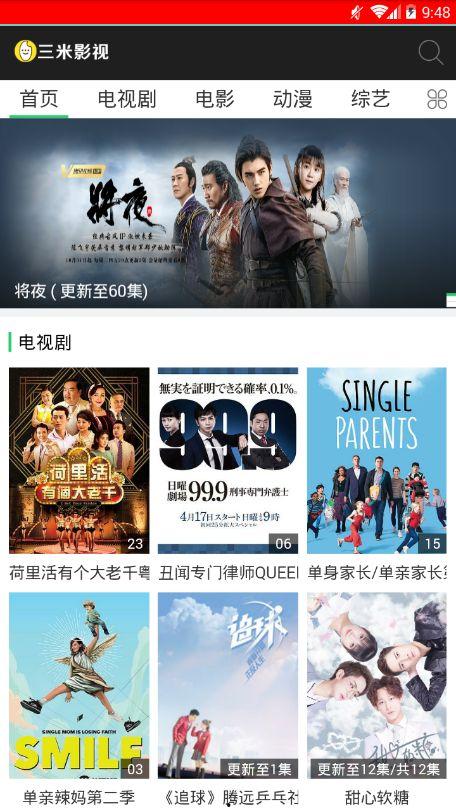Open 单亲辣妈第二季 SMILF card

pos(79,699)
